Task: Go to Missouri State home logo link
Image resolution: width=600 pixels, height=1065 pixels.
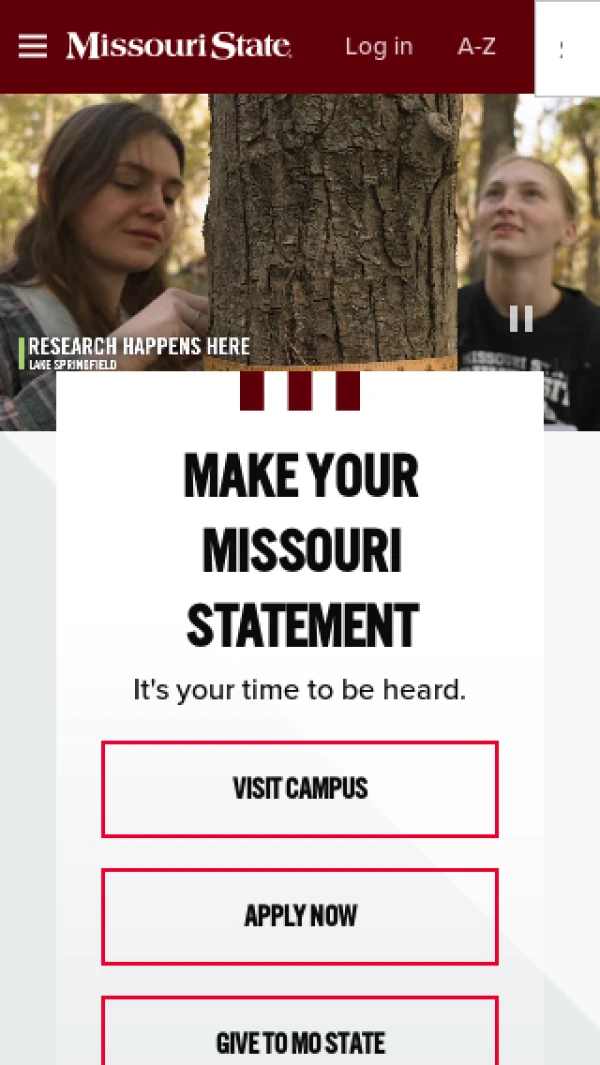Action: point(179,46)
